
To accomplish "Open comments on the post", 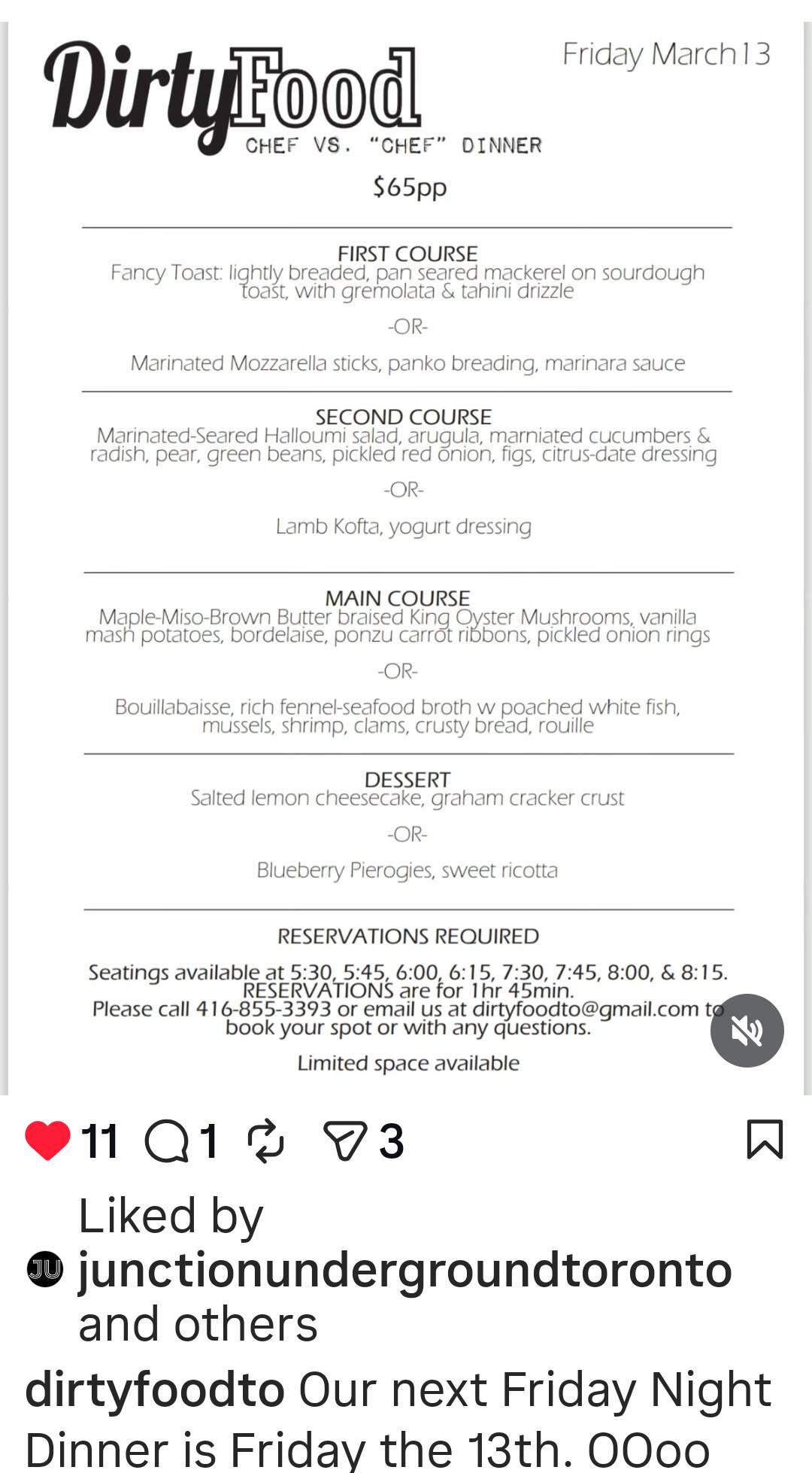I will click(x=167, y=1140).
